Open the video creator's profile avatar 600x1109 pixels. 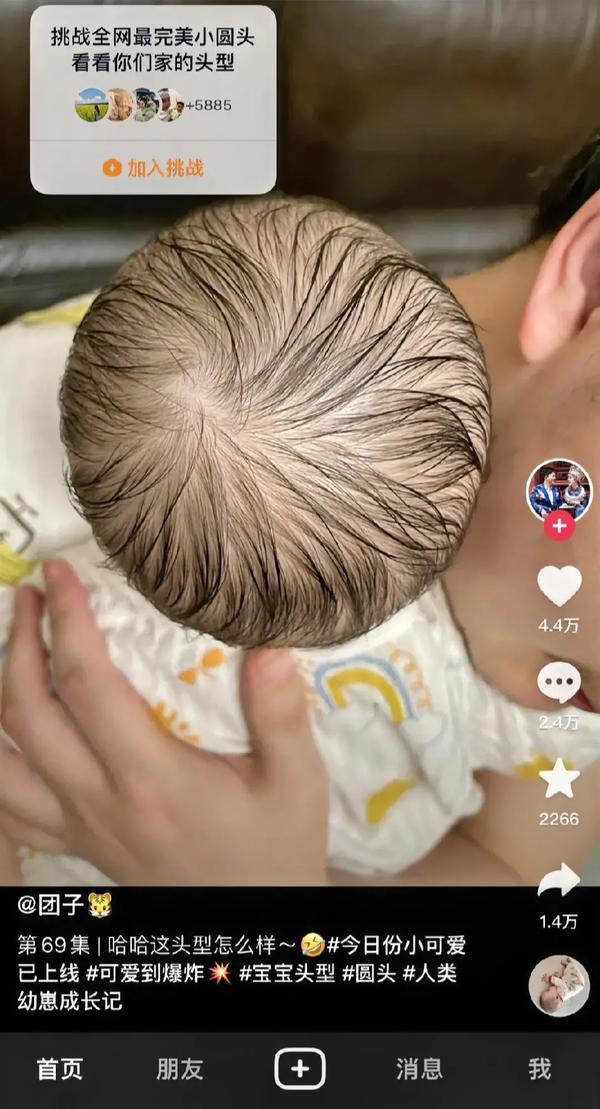(558, 491)
